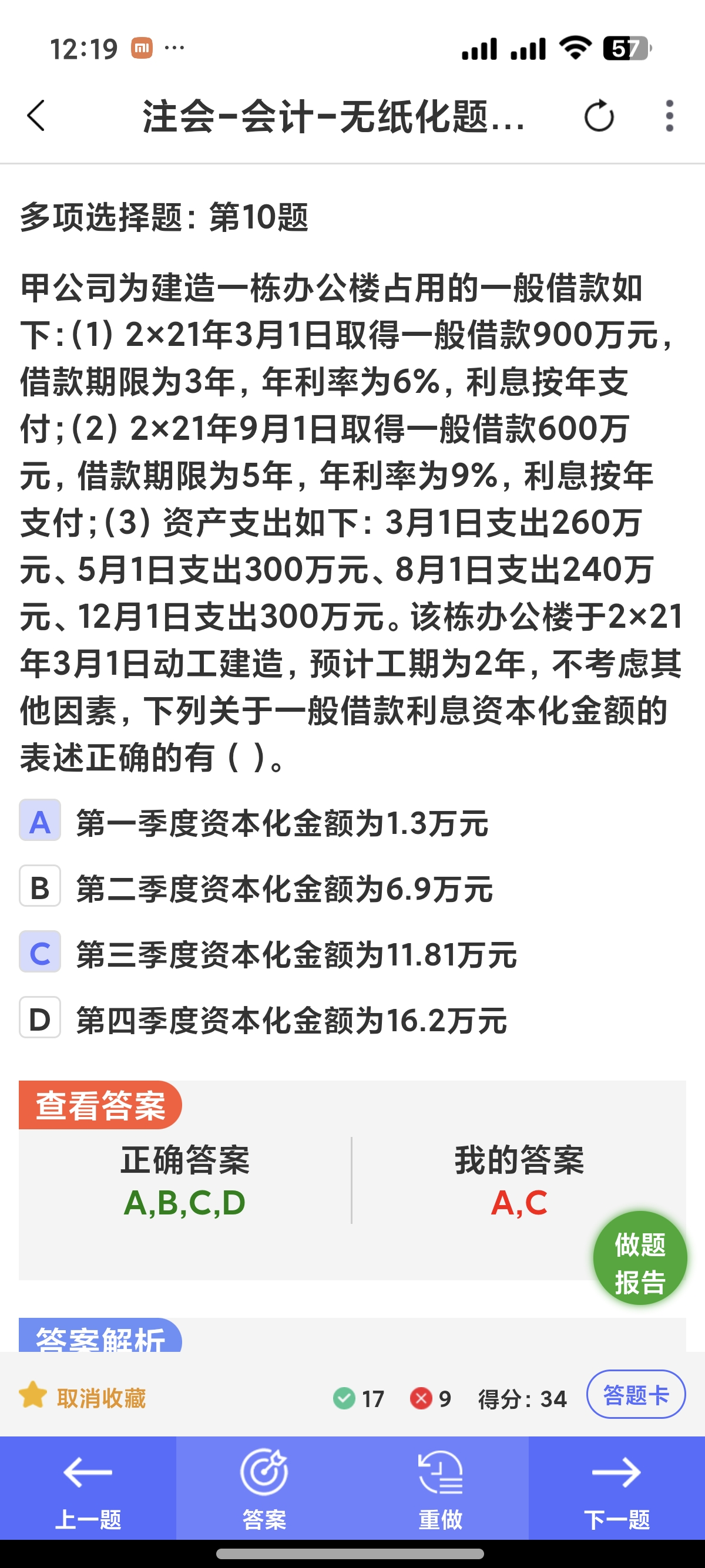Choose option C 第三季度资本化金额为11.81万元
Viewport: 705px width, 1568px height.
click(268, 954)
